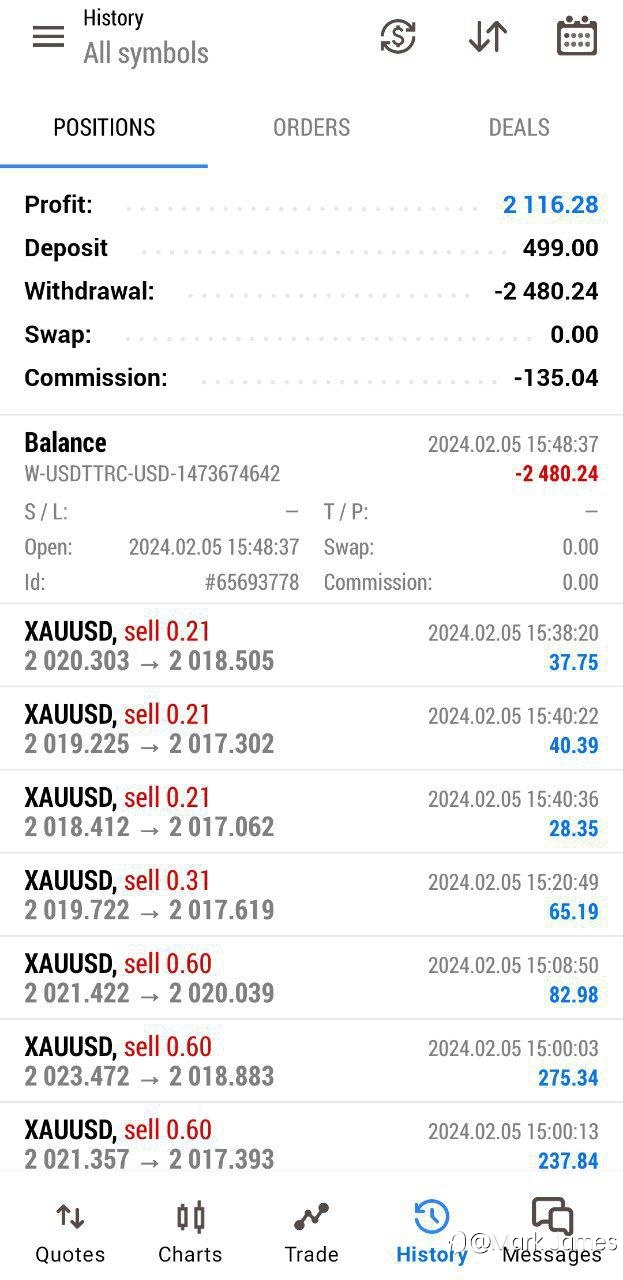Tap the sort arrows icon
This screenshot has width=623, height=1280.
point(488,37)
